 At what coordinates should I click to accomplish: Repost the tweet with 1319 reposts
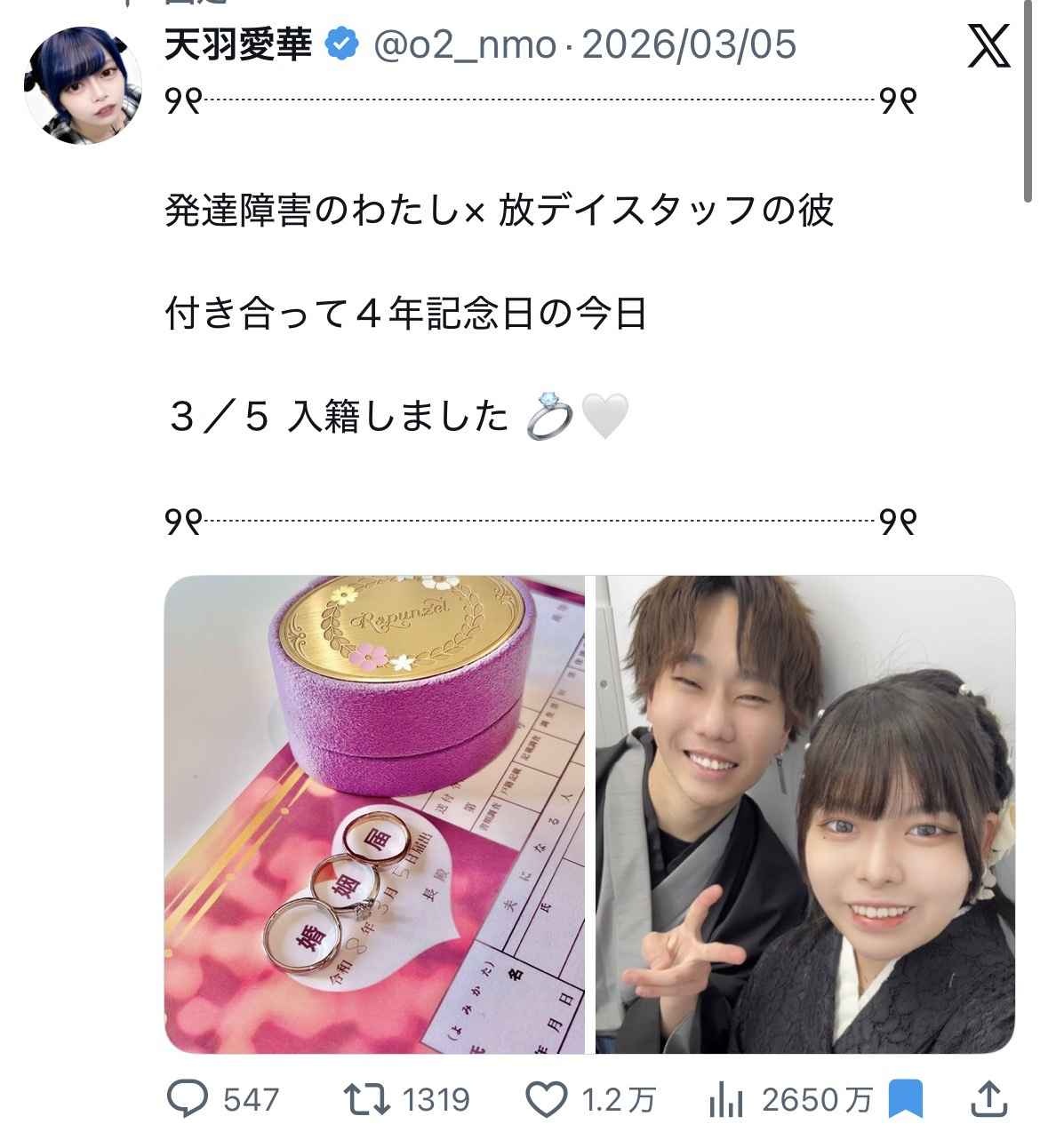click(368, 1100)
